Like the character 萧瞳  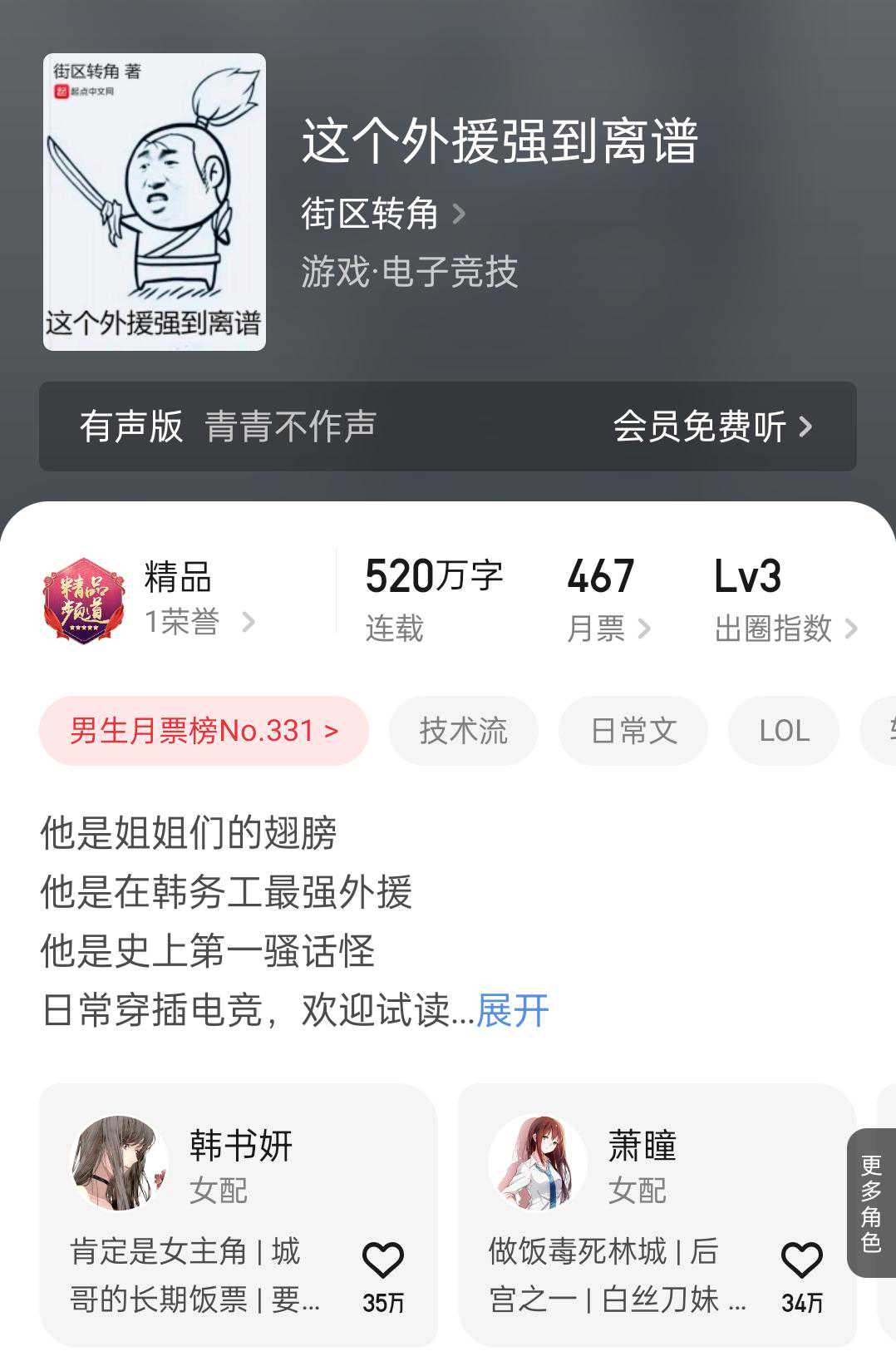[x=801, y=1262]
